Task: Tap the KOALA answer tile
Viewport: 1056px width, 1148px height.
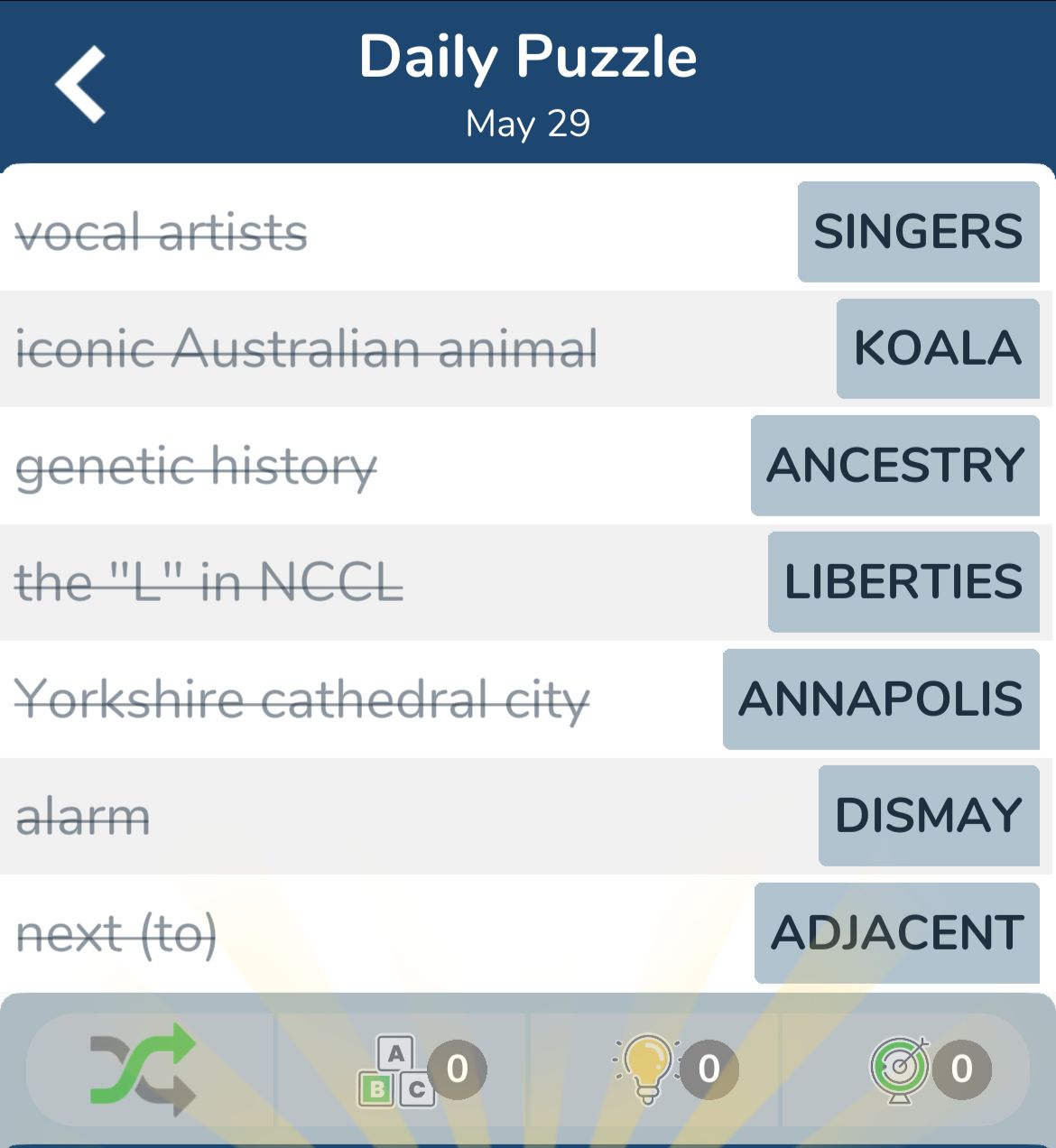Action: [938, 348]
